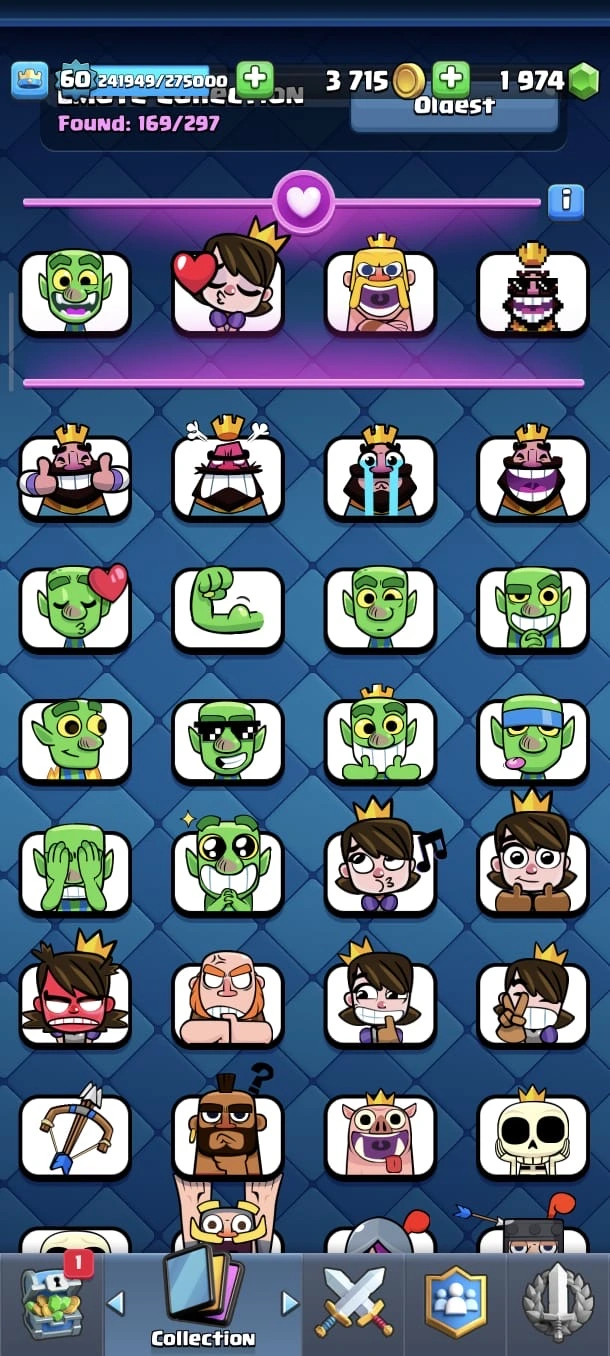Go to the laurel sword events tab
The image size is (610, 1356).
point(558,1302)
